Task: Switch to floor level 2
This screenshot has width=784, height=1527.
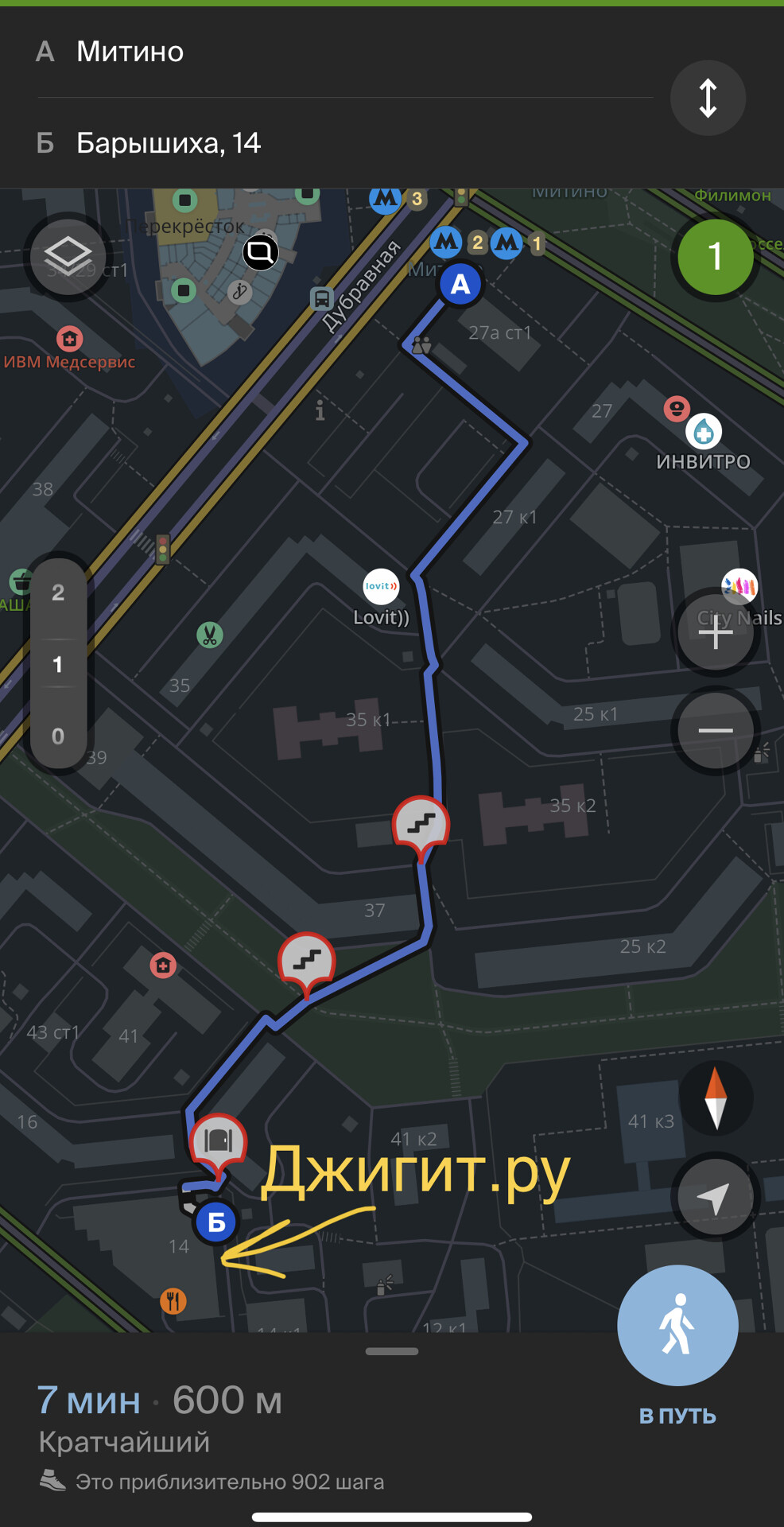Action: [58, 593]
